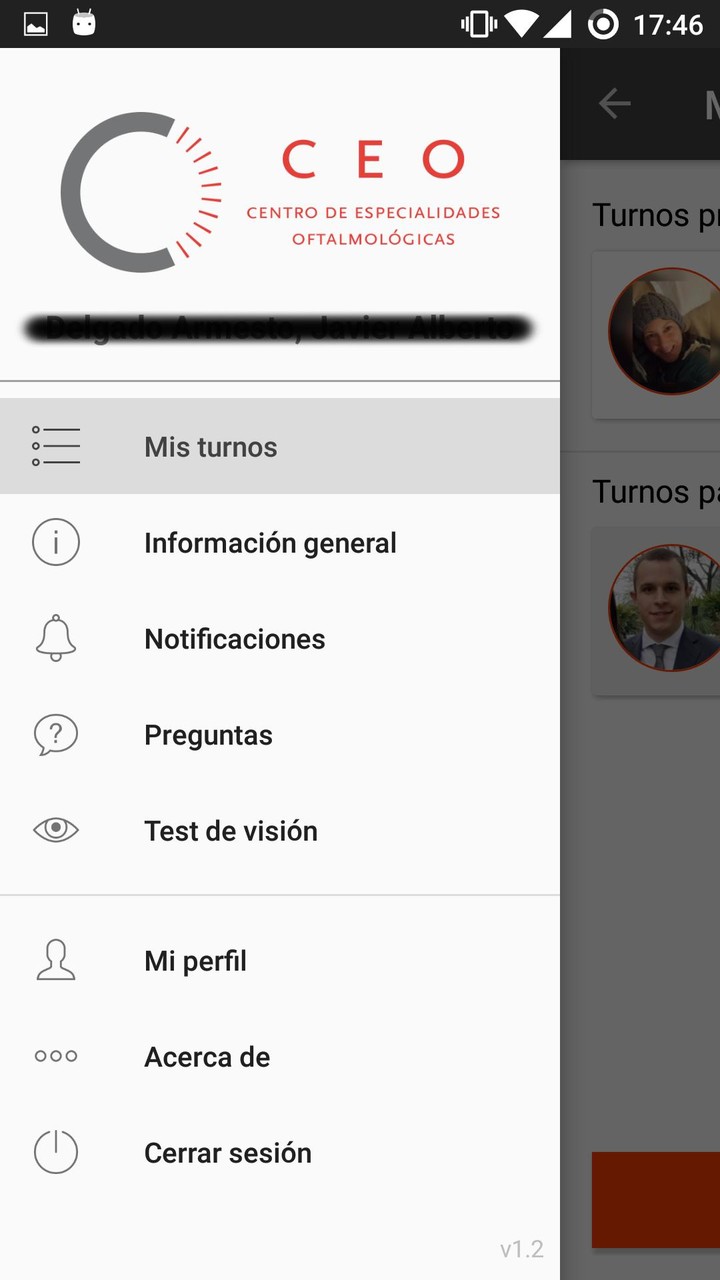
Task: Click the second doctor's circular photo
Action: tap(667, 608)
